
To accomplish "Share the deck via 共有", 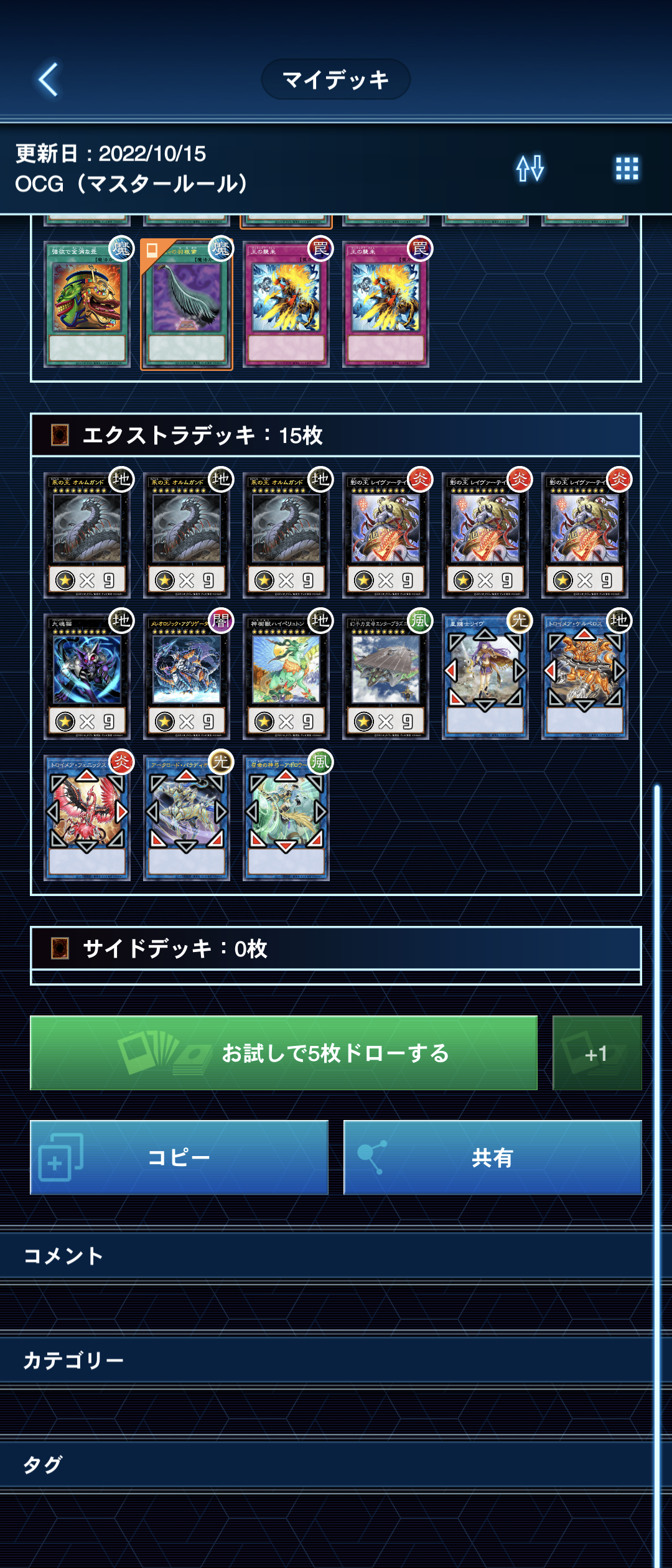I will 492,1157.
